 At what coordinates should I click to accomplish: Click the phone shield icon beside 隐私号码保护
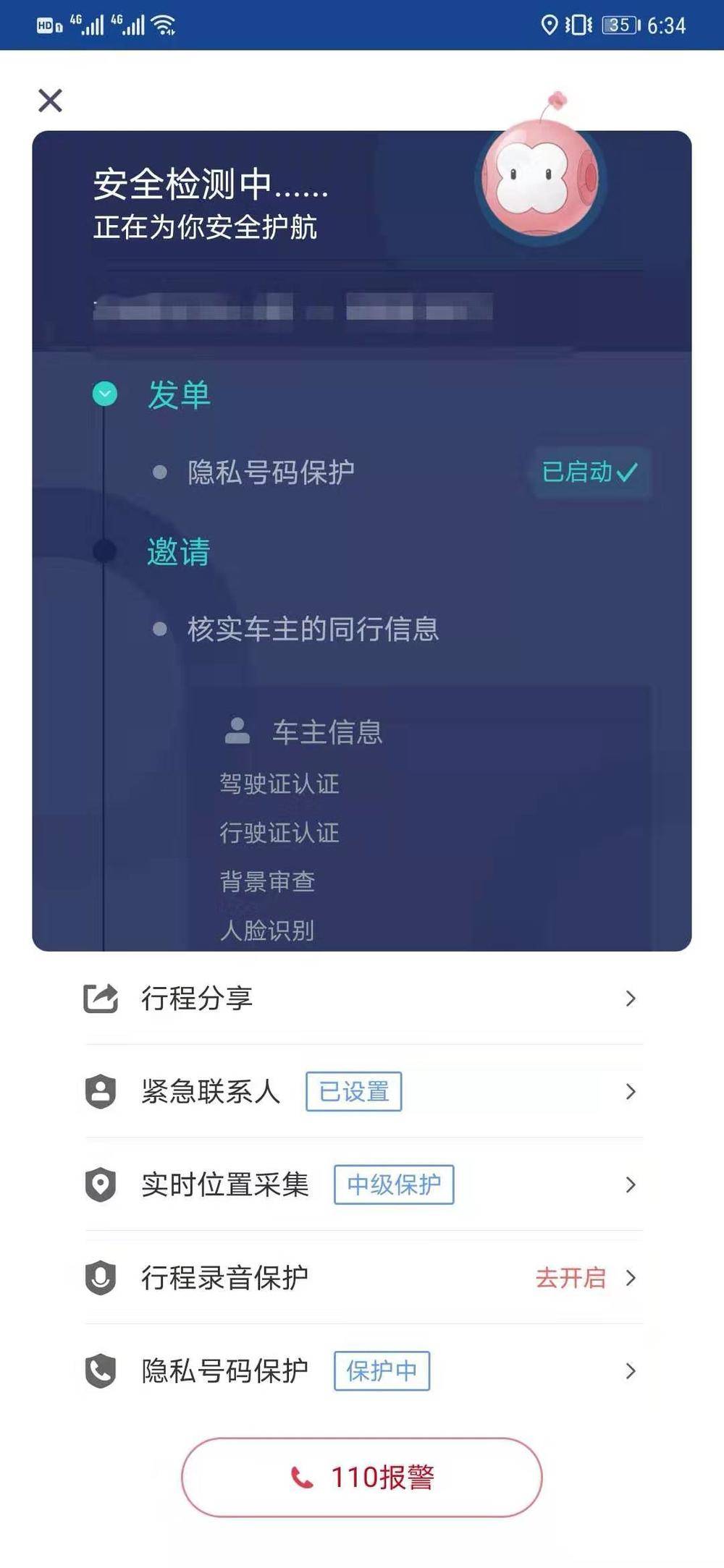point(99,1370)
